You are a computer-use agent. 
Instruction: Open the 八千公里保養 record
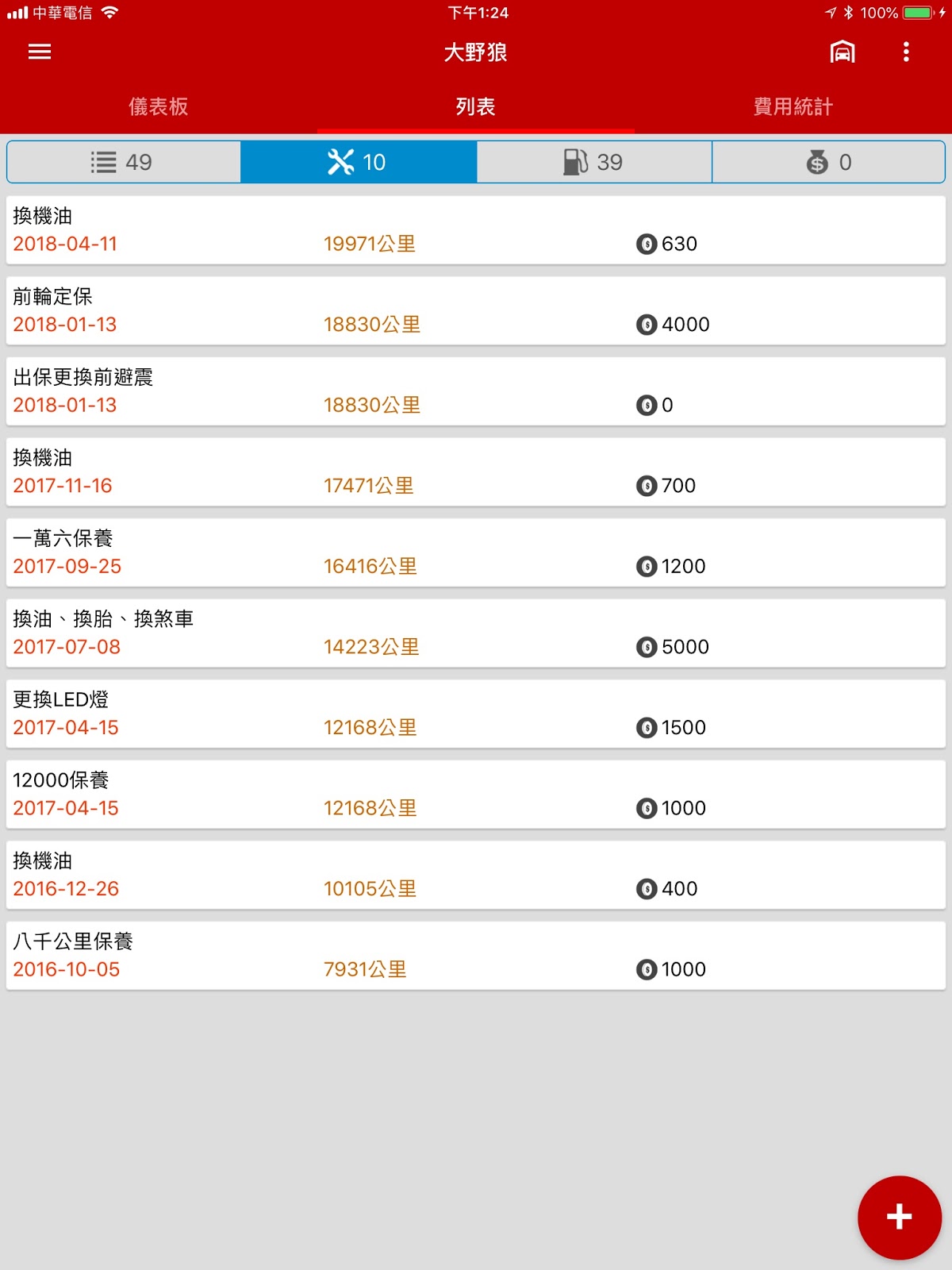476,955
